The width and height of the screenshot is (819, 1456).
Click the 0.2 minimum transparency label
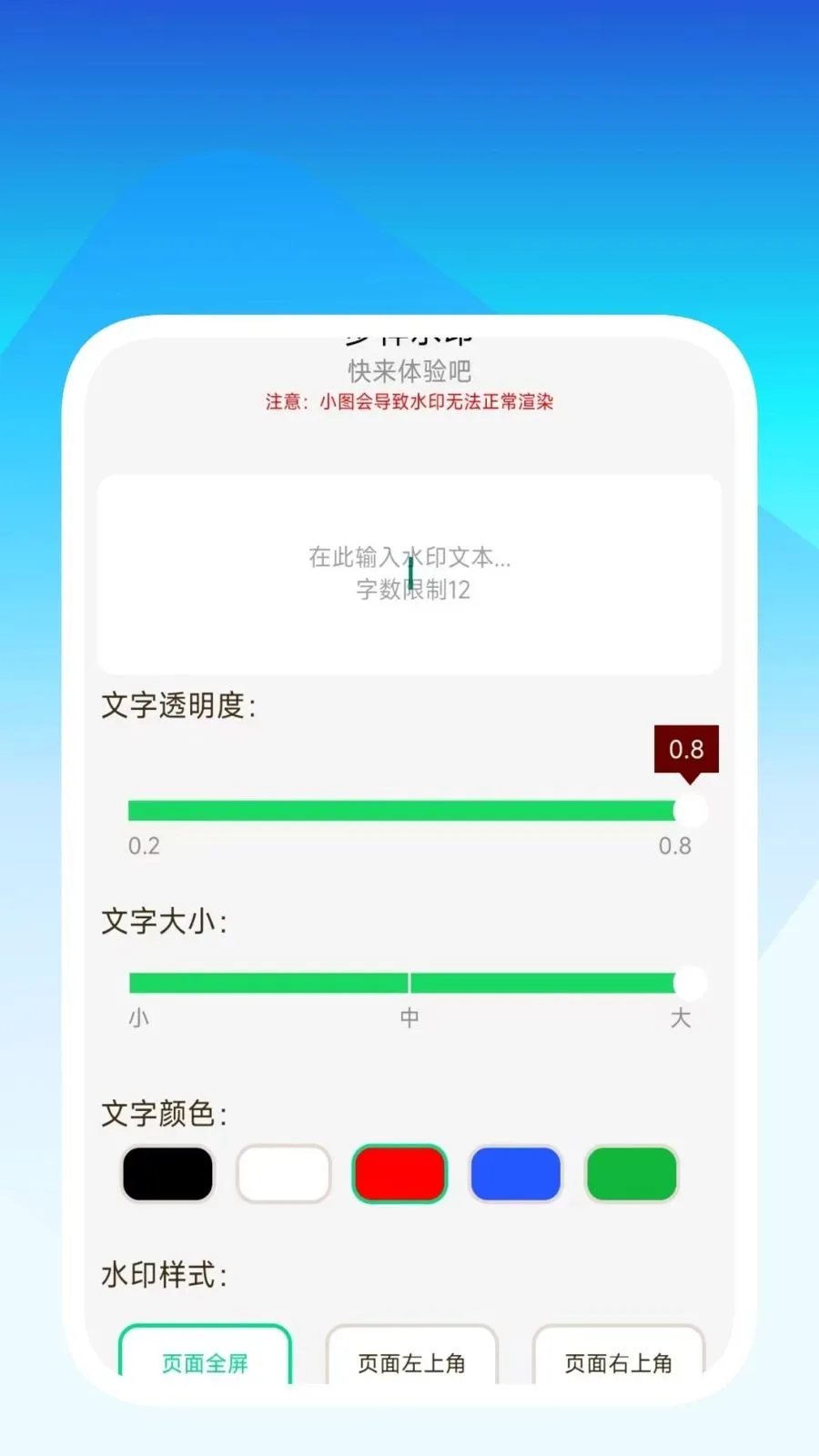(x=144, y=845)
